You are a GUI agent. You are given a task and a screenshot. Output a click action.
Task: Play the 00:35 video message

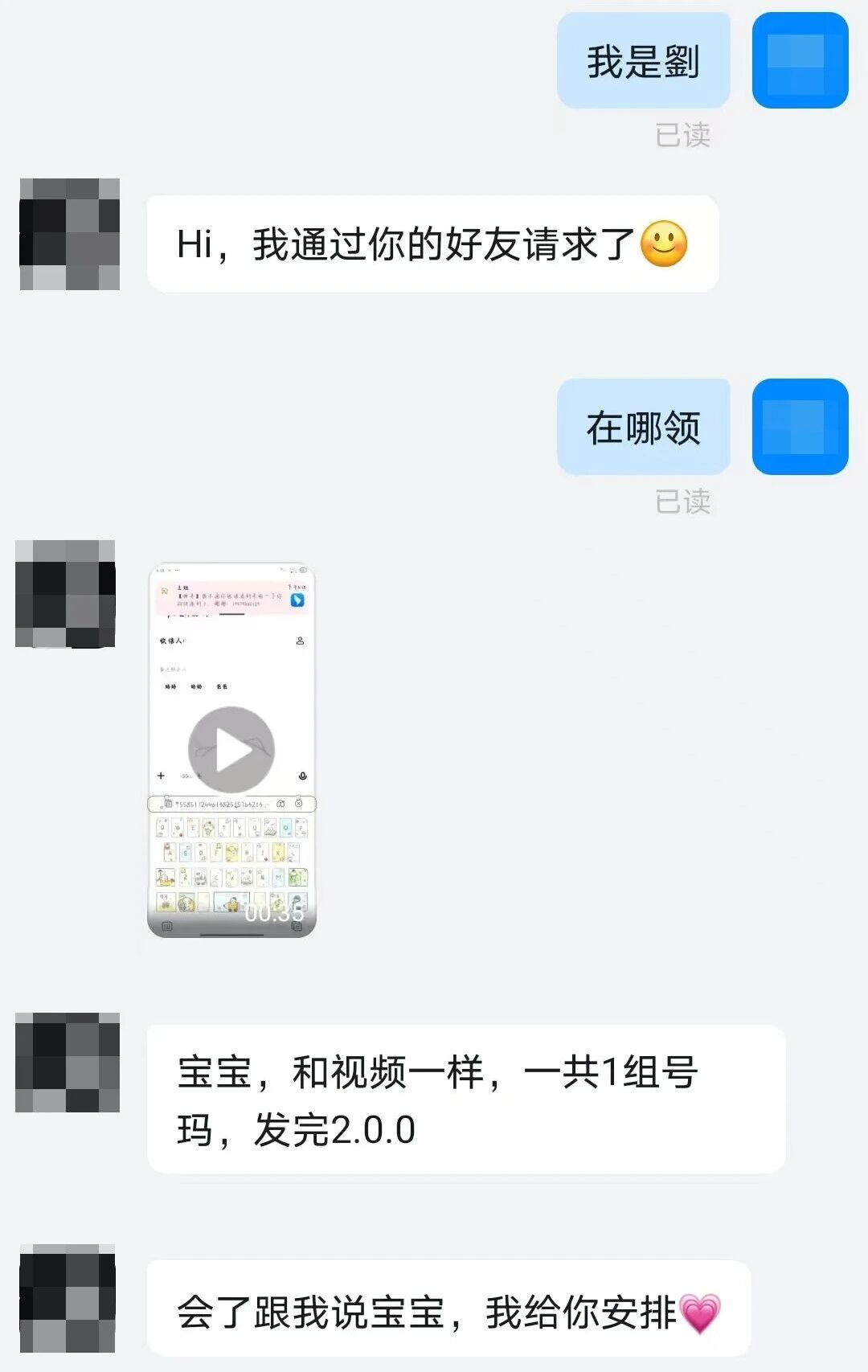[x=231, y=750]
